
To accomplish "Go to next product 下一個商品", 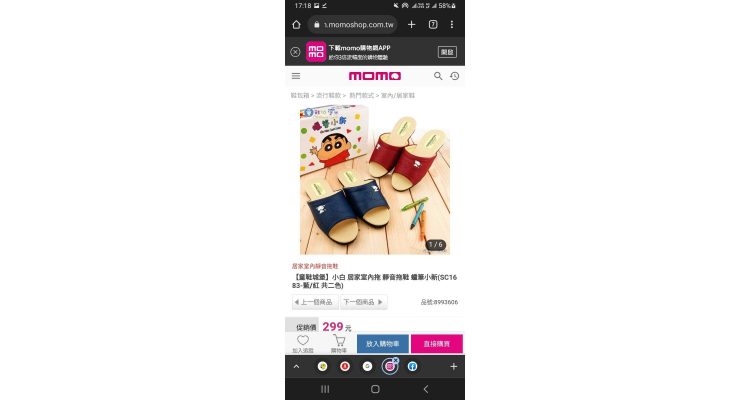I will 363,301.
